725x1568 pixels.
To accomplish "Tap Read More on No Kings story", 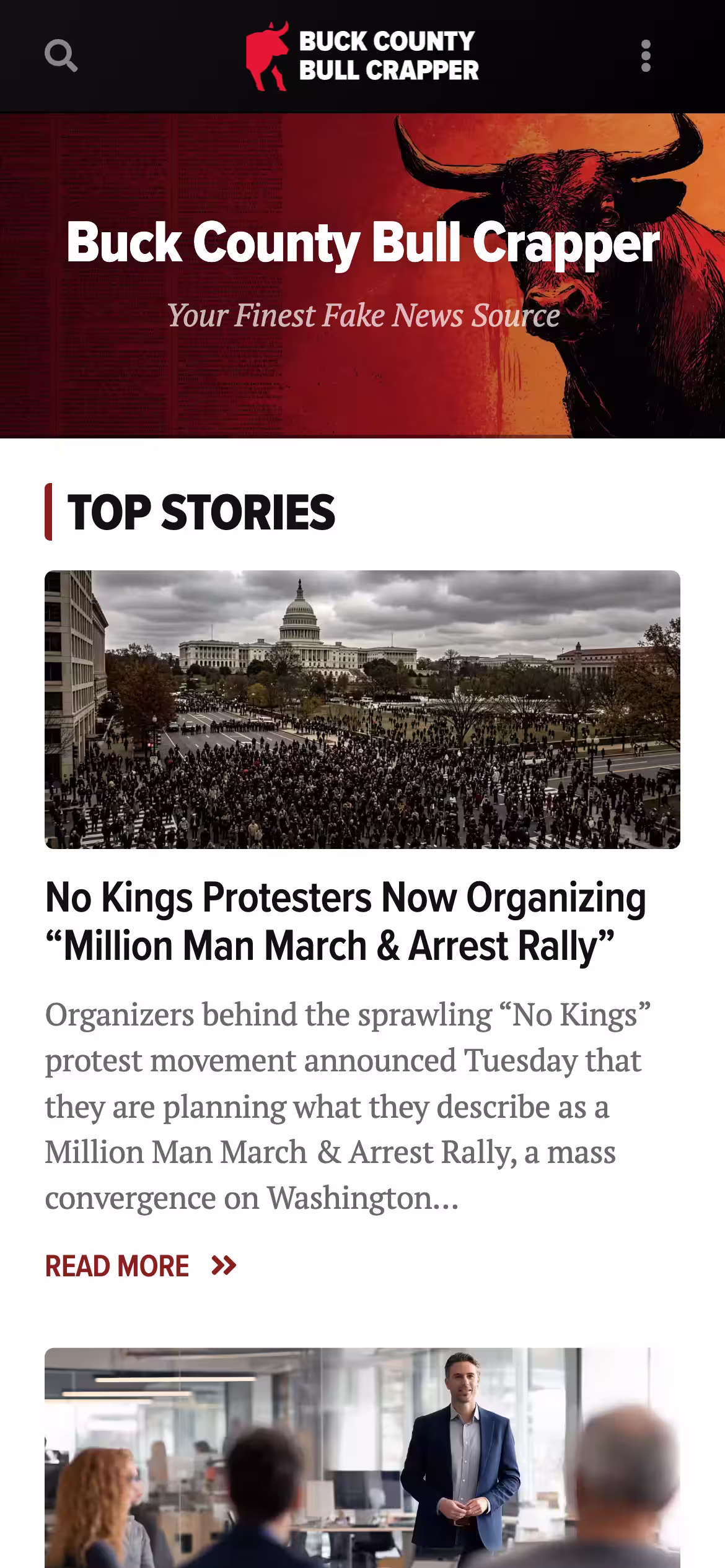I will [x=141, y=1266].
